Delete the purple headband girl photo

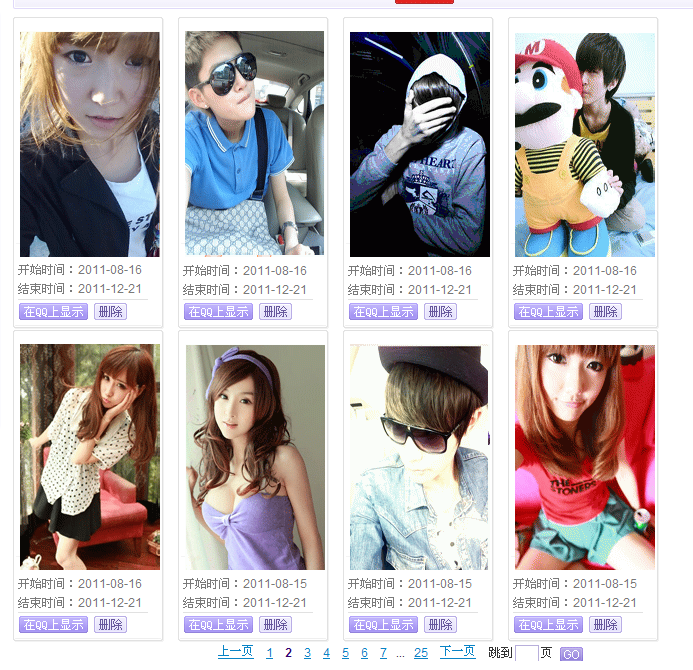[x=275, y=624]
